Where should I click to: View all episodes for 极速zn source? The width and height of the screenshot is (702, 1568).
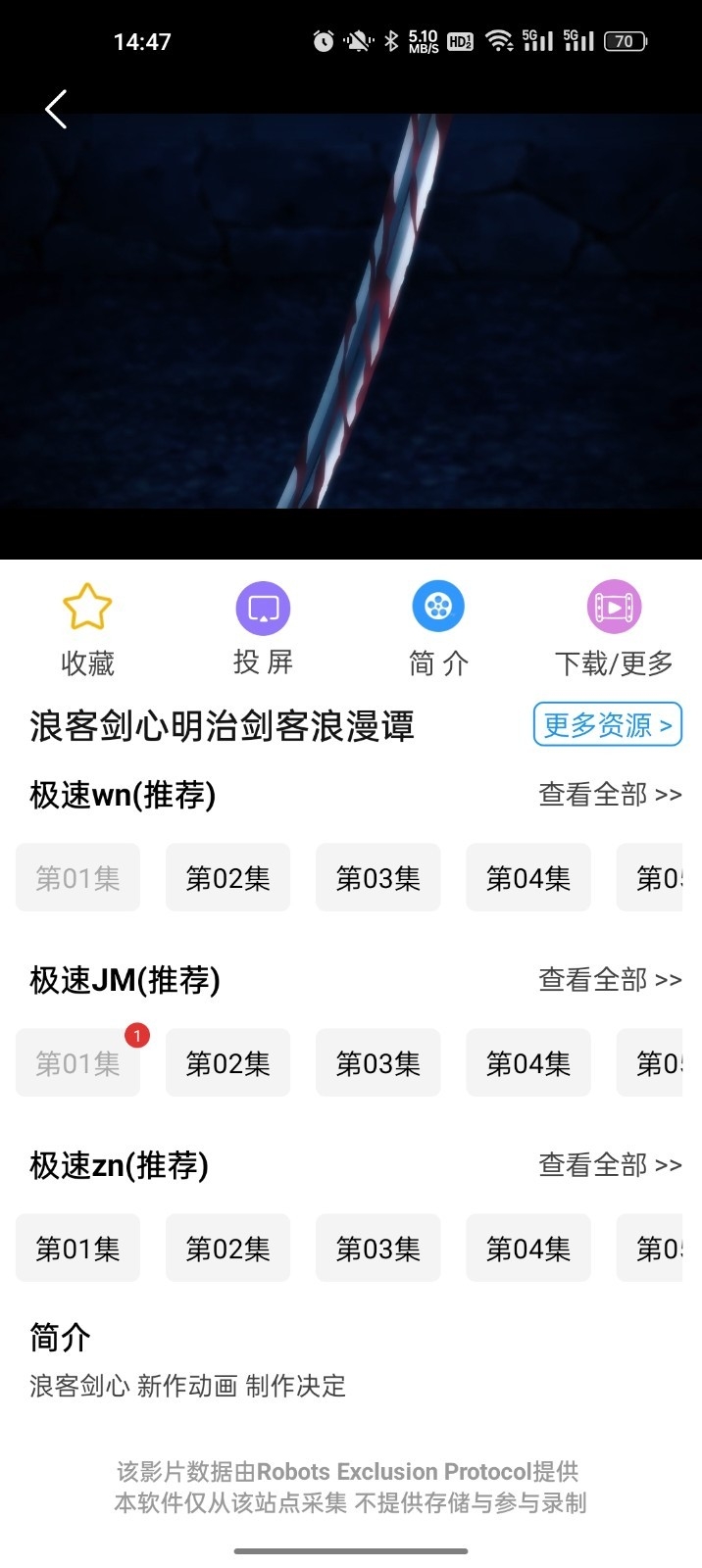610,1164
